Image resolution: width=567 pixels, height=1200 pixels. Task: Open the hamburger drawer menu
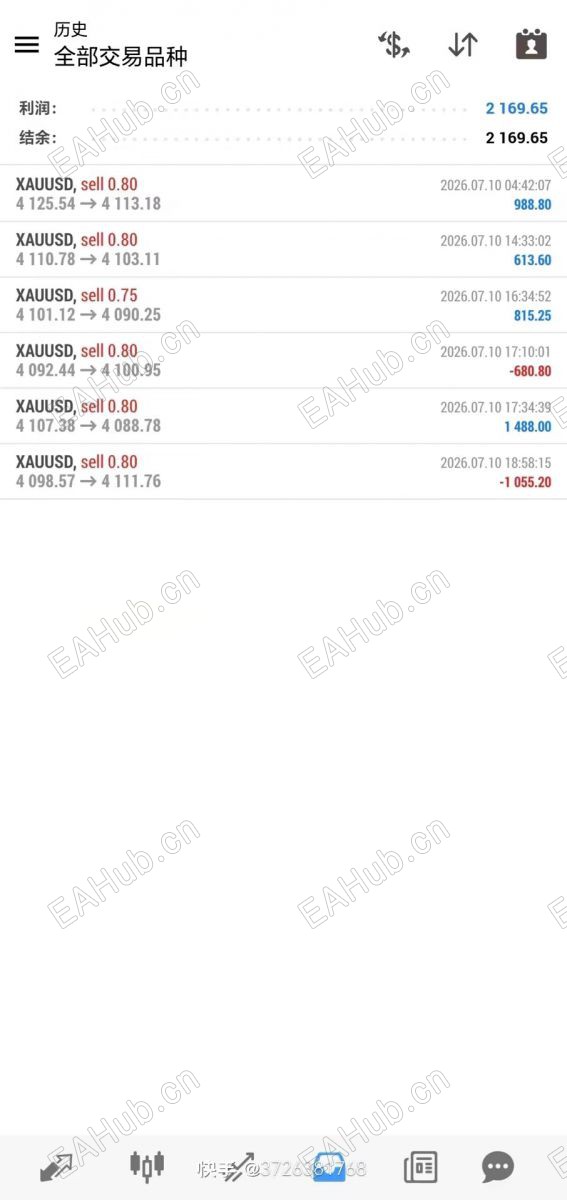pyautogui.click(x=27, y=44)
